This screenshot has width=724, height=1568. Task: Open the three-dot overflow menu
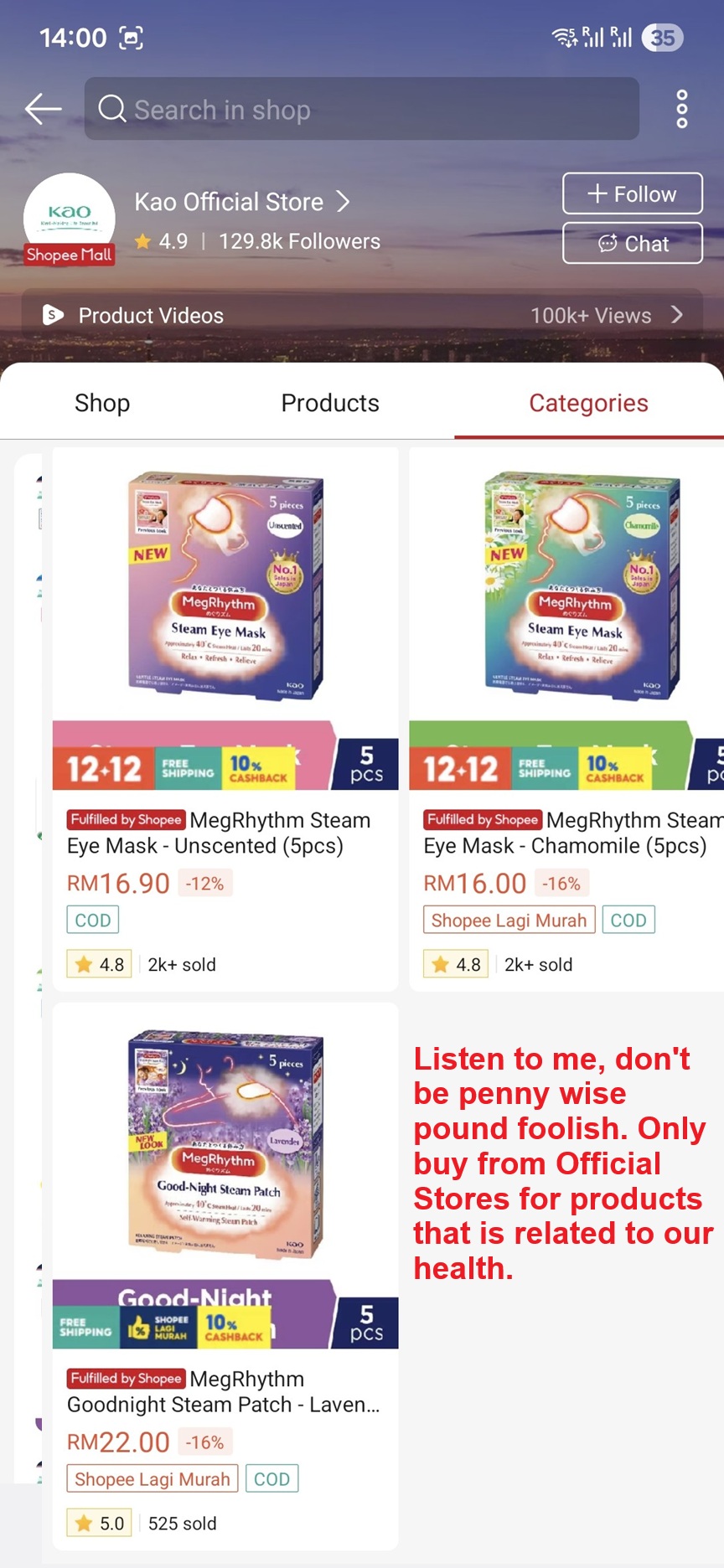(681, 109)
